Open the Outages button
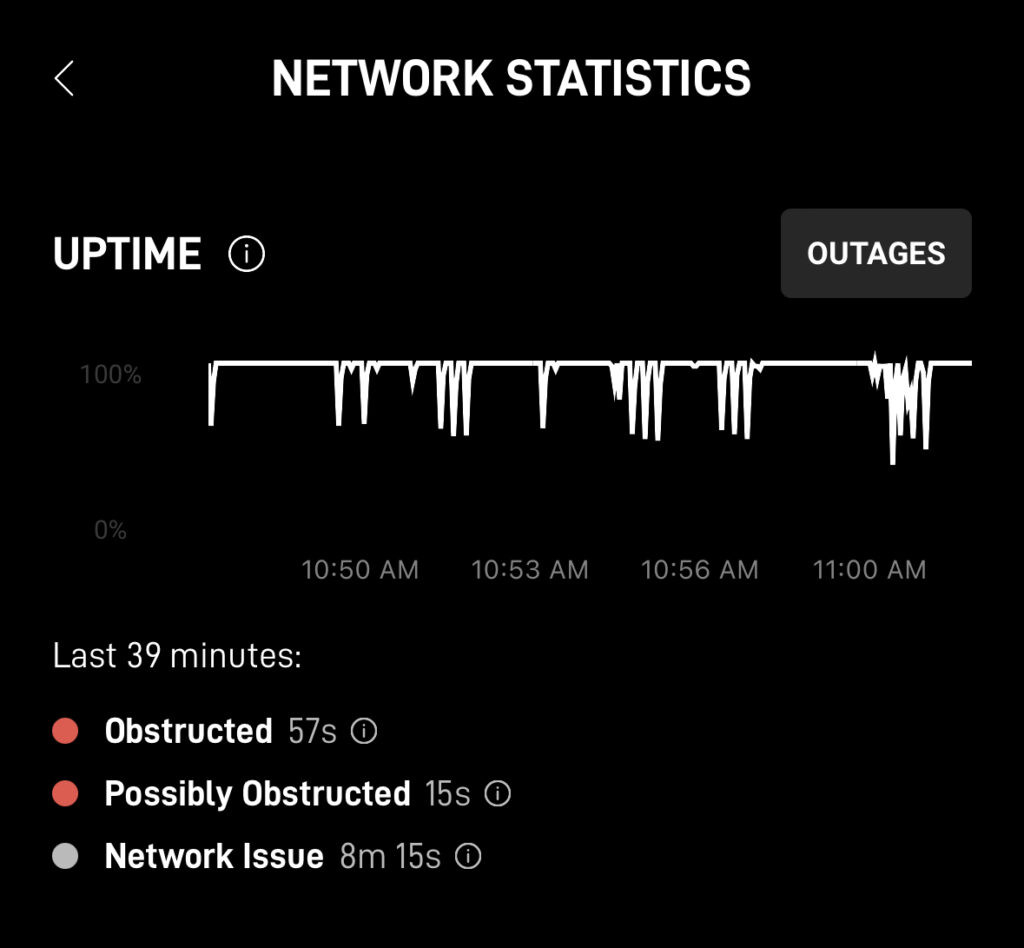 875,253
